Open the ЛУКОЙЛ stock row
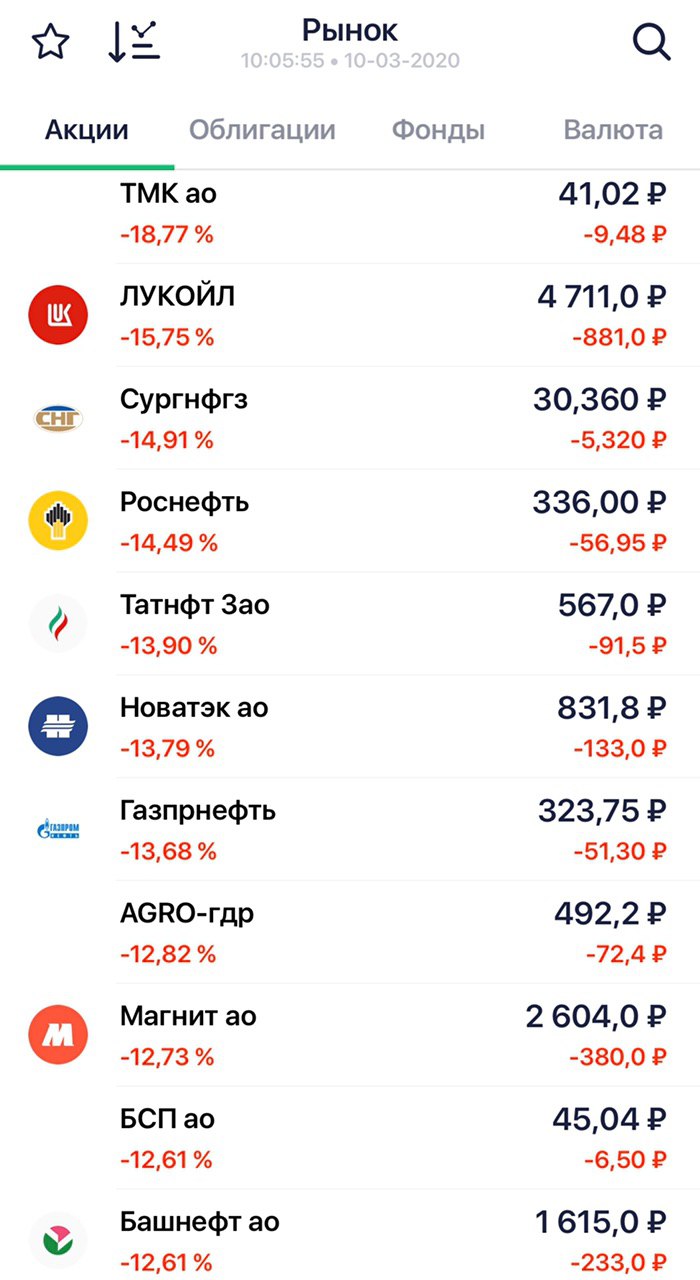 coord(350,315)
